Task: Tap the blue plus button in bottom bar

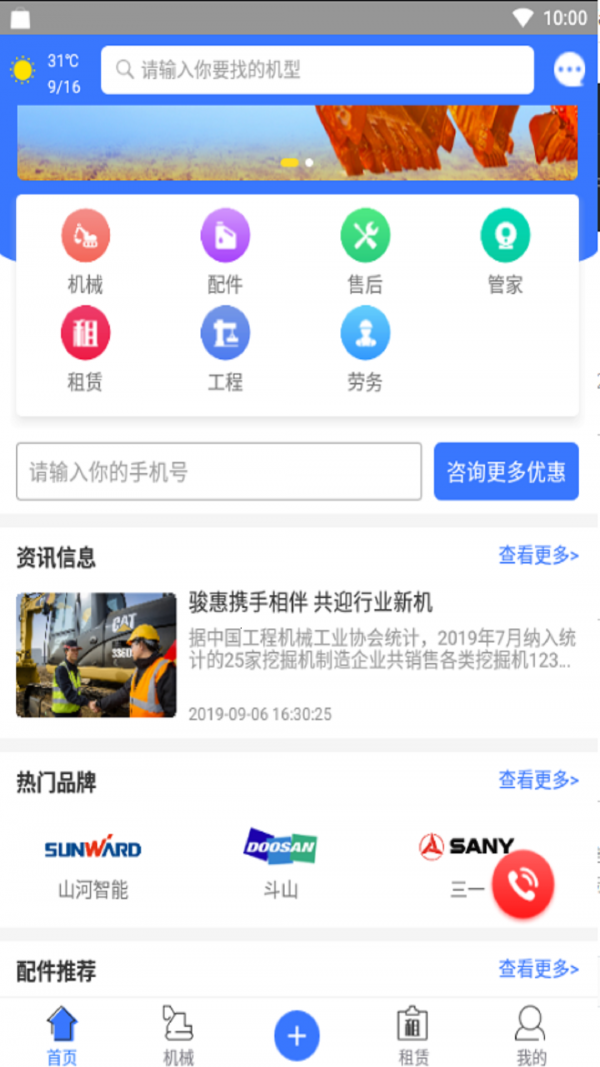Action: [x=297, y=1035]
